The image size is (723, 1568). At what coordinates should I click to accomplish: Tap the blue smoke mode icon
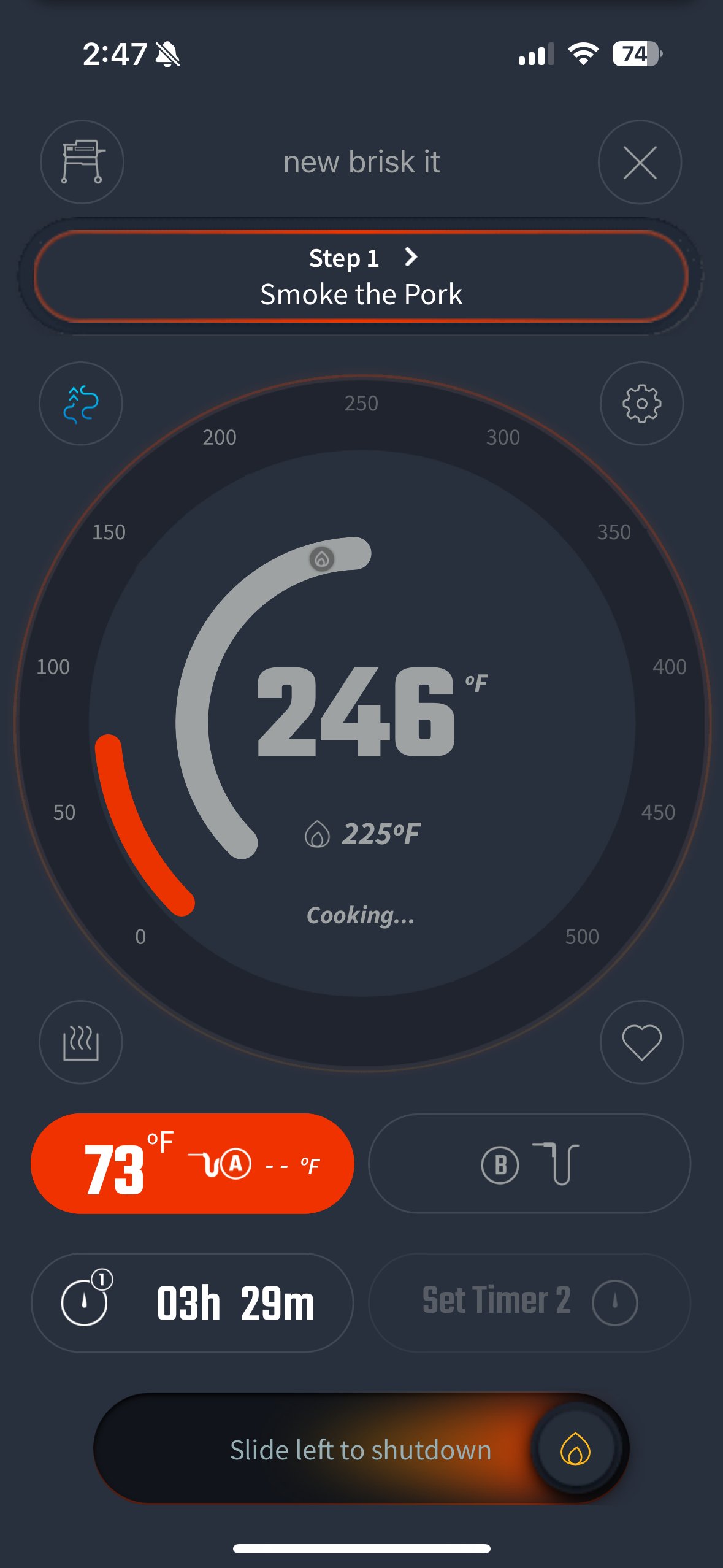click(81, 404)
